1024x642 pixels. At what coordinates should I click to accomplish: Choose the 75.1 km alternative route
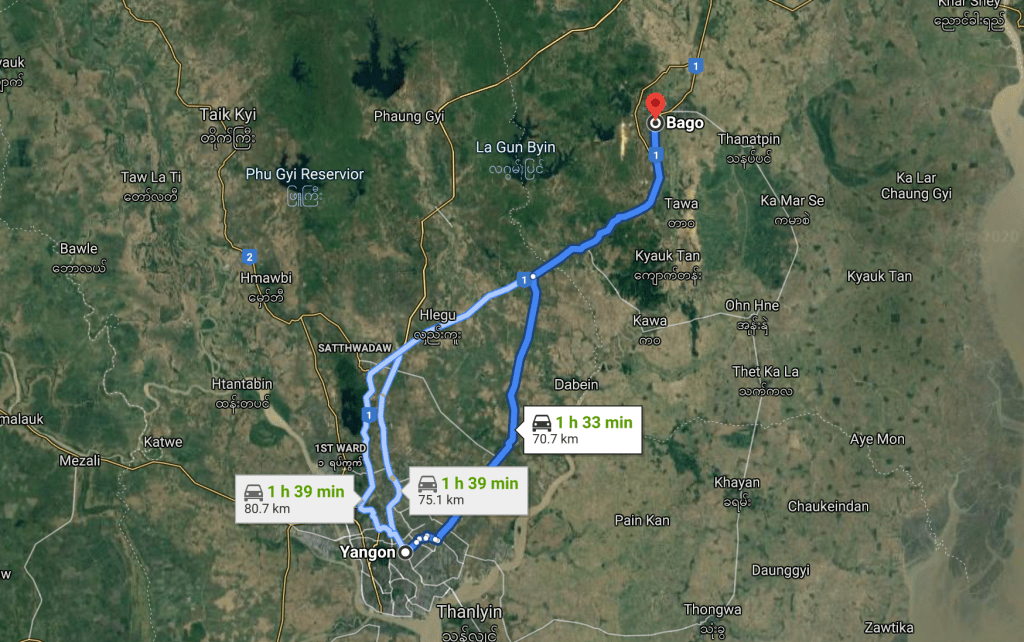coord(467,490)
